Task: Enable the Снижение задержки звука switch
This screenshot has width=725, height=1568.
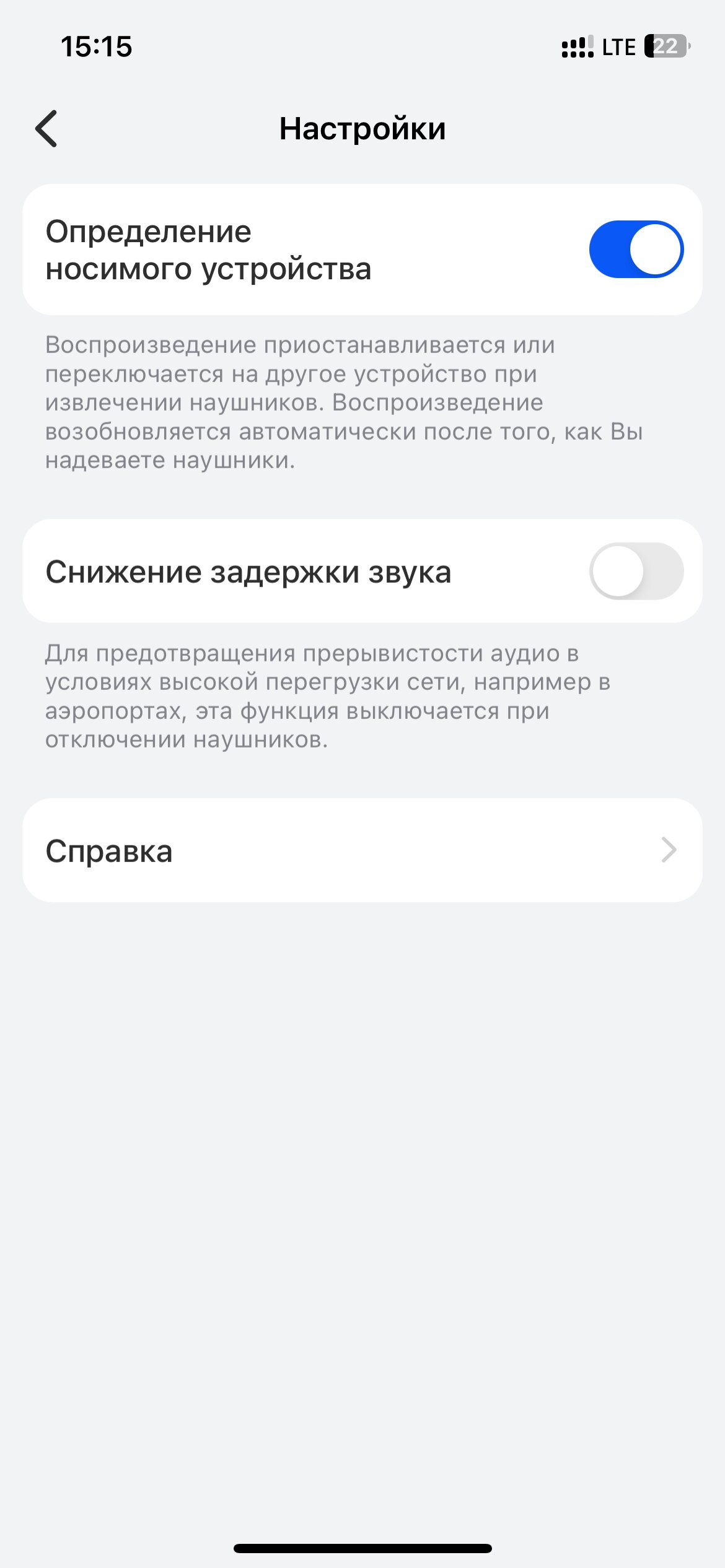Action: point(636,571)
